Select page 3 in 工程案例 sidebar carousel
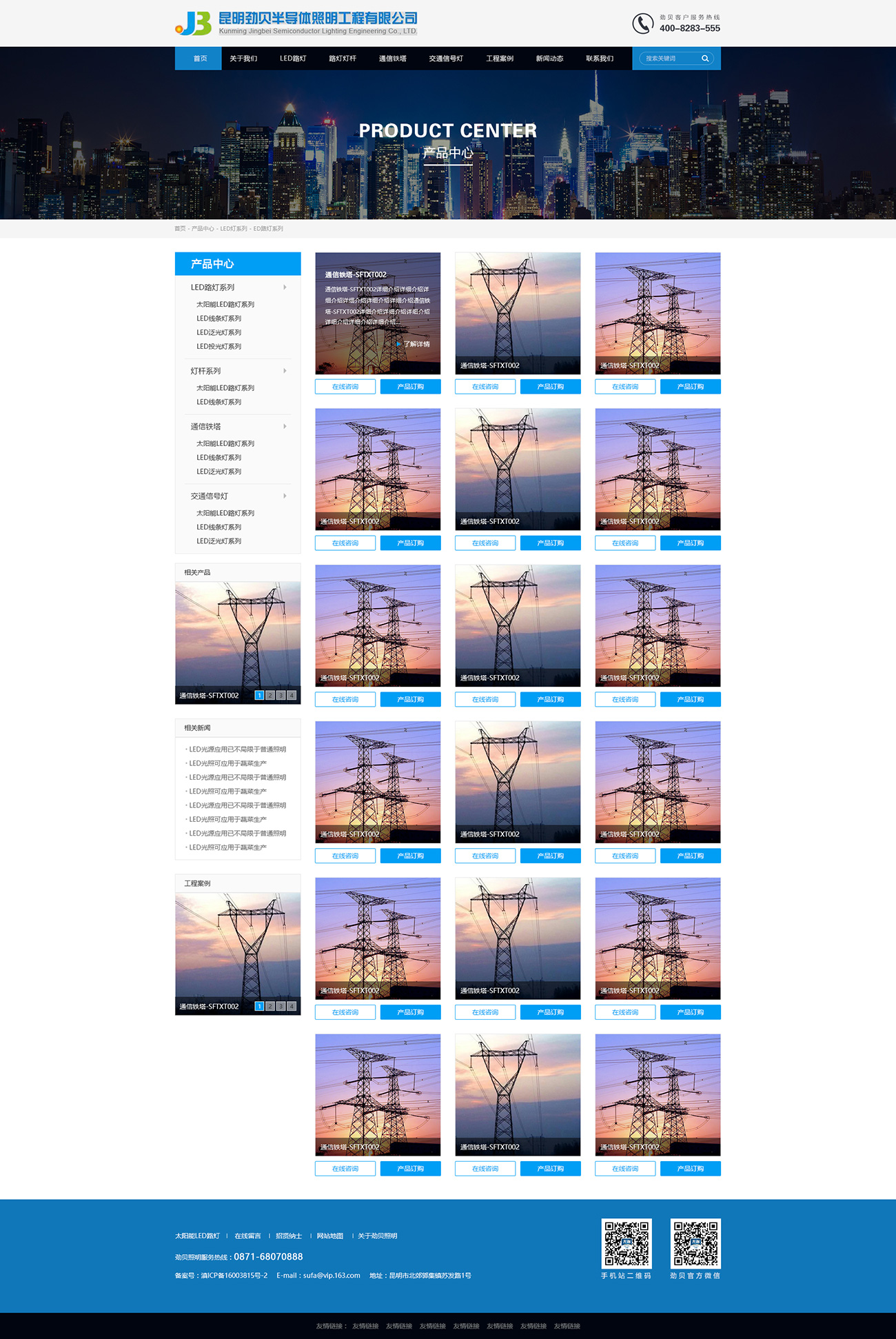896x1339 pixels. pyautogui.click(x=281, y=1006)
